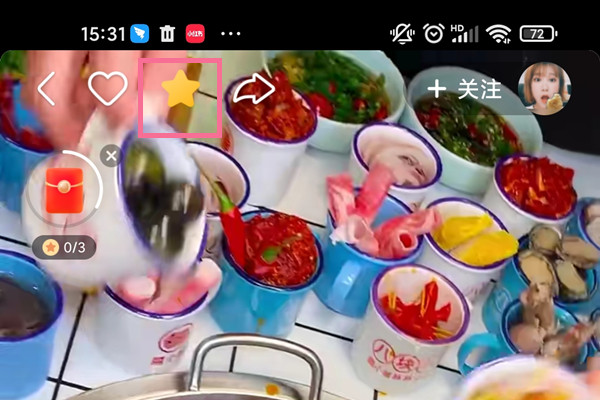Open the red envelope reward widget

[x=65, y=190]
